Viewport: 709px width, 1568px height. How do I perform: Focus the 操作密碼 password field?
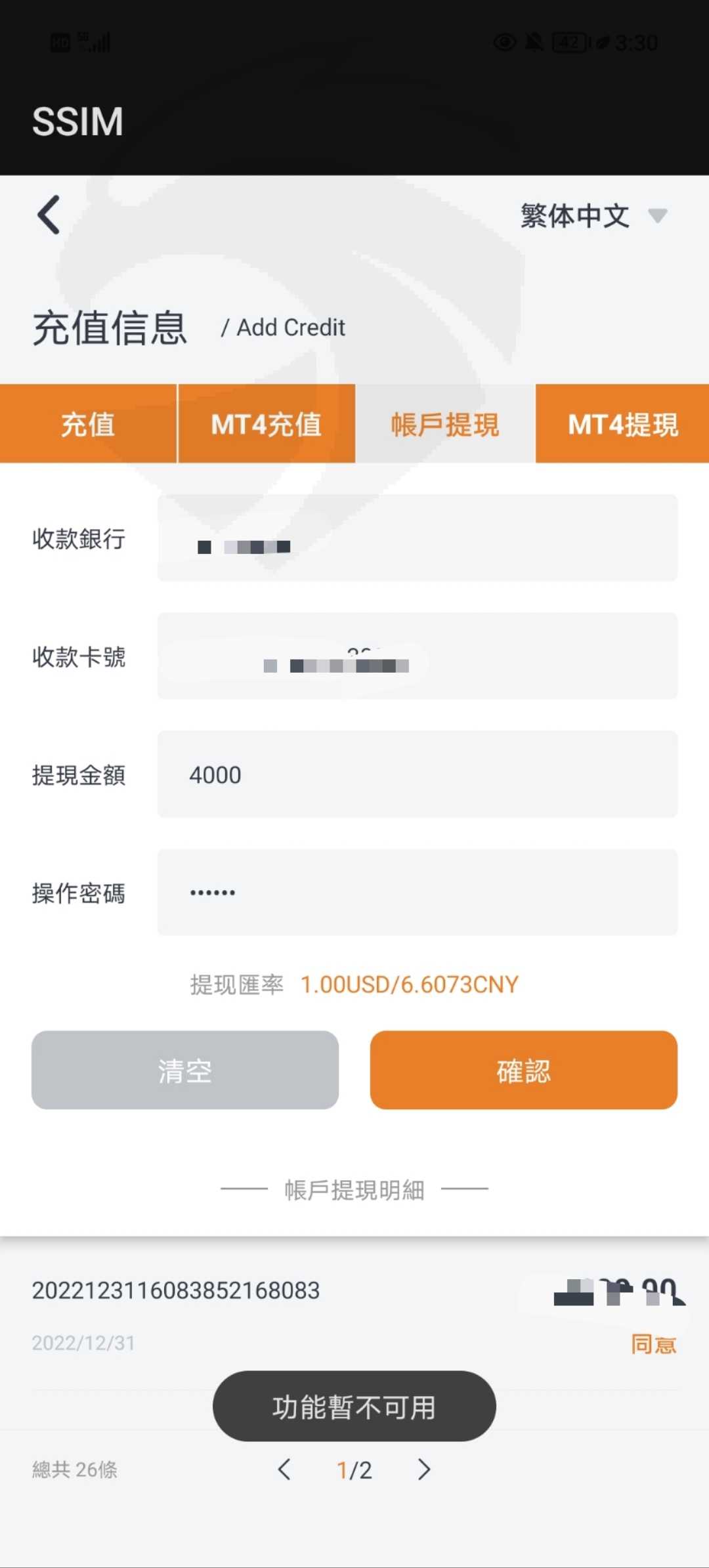click(x=418, y=893)
